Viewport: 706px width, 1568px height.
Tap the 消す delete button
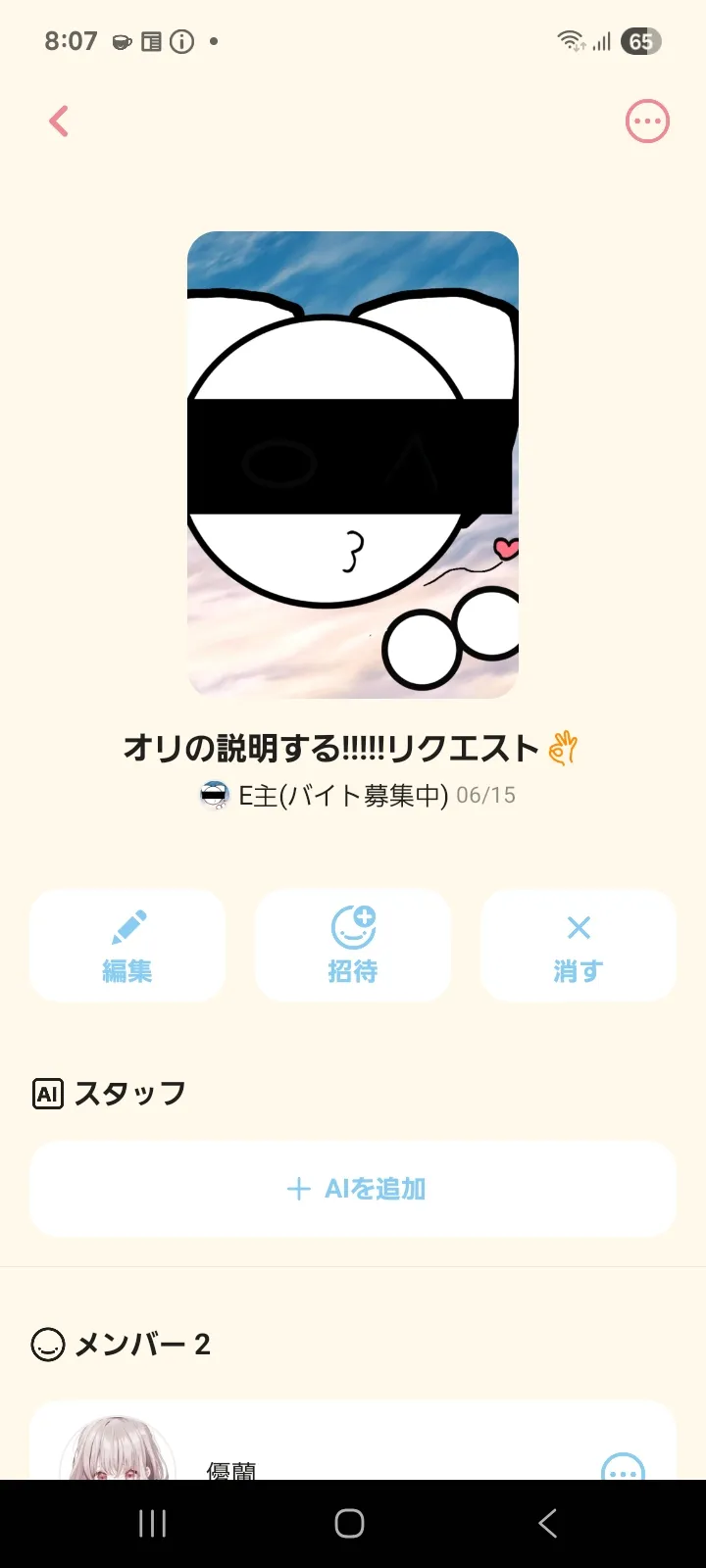579,946
